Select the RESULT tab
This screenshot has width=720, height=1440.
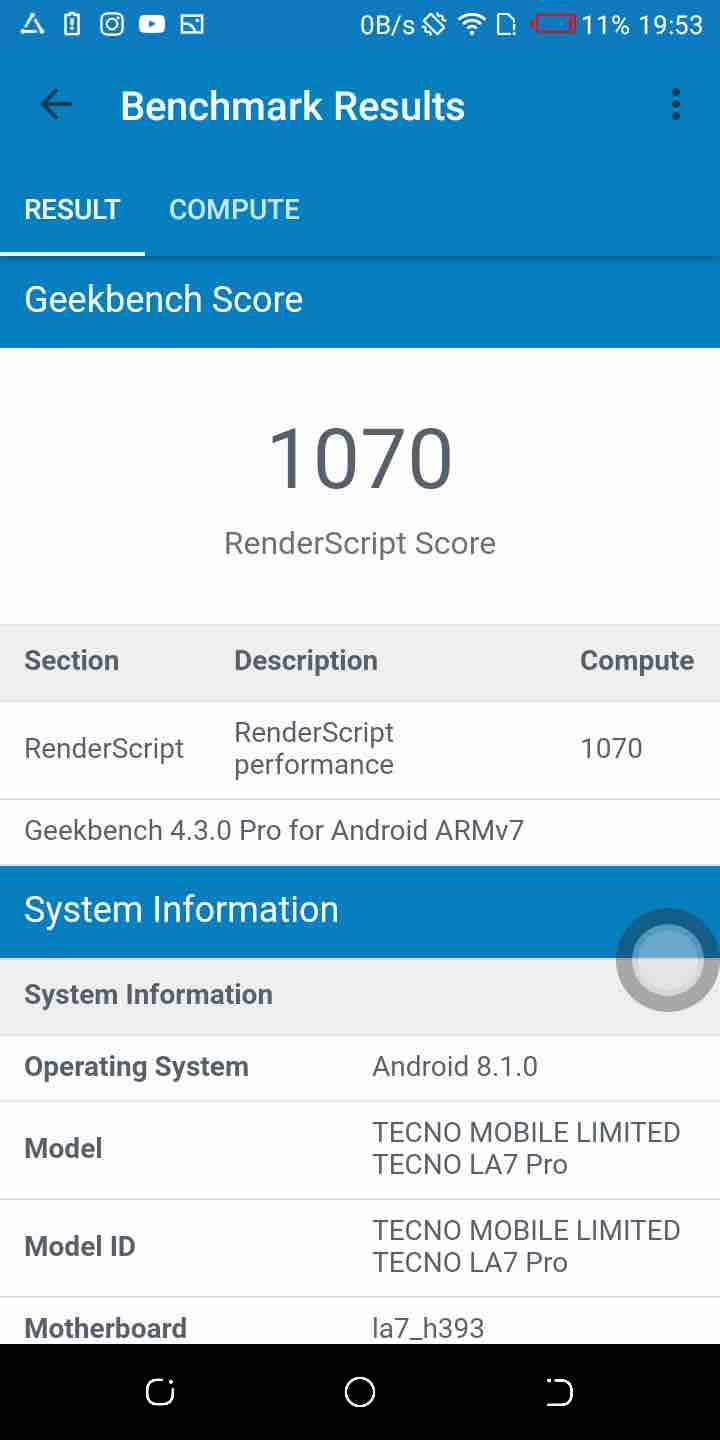[72, 209]
